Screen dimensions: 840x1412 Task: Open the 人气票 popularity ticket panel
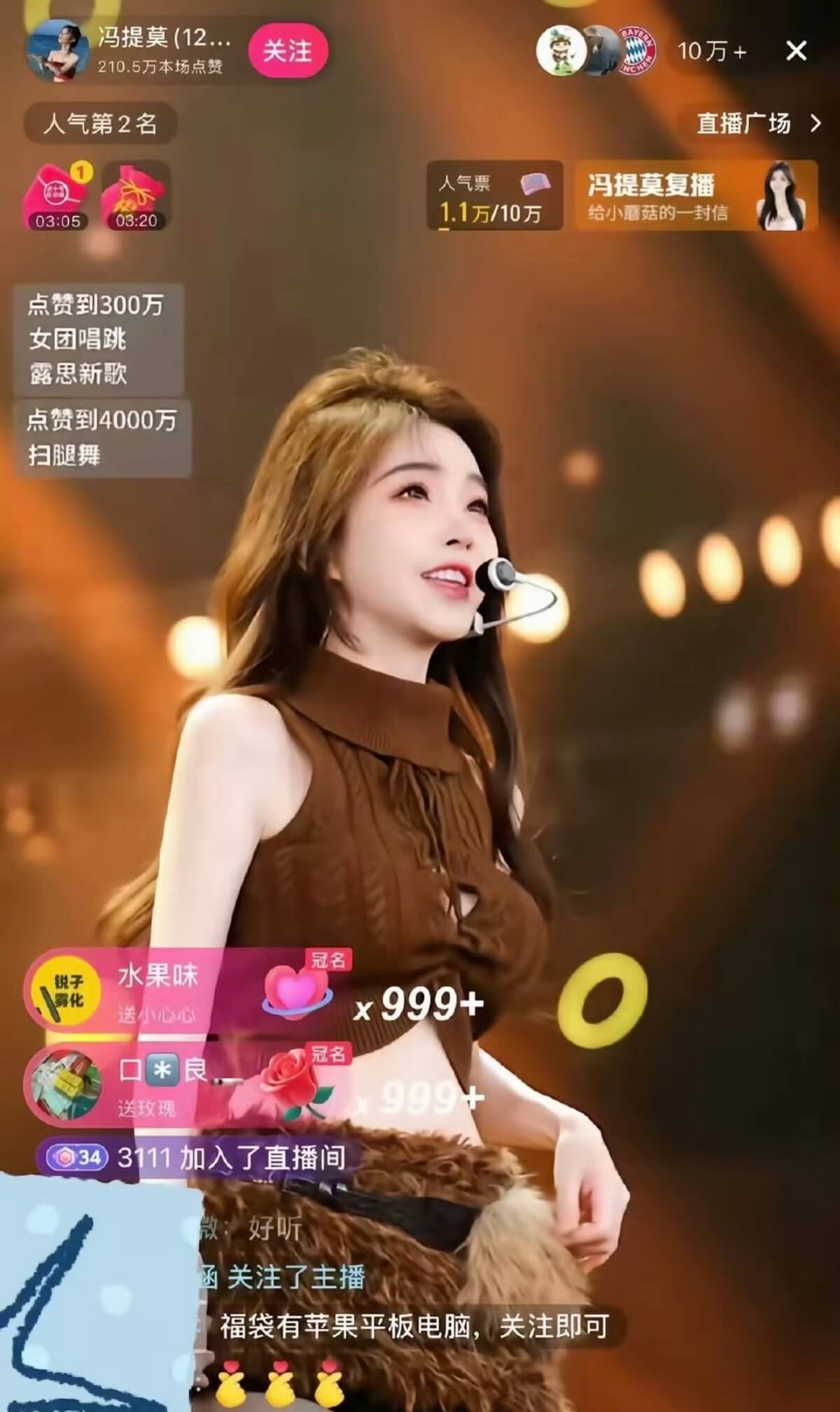coord(494,195)
